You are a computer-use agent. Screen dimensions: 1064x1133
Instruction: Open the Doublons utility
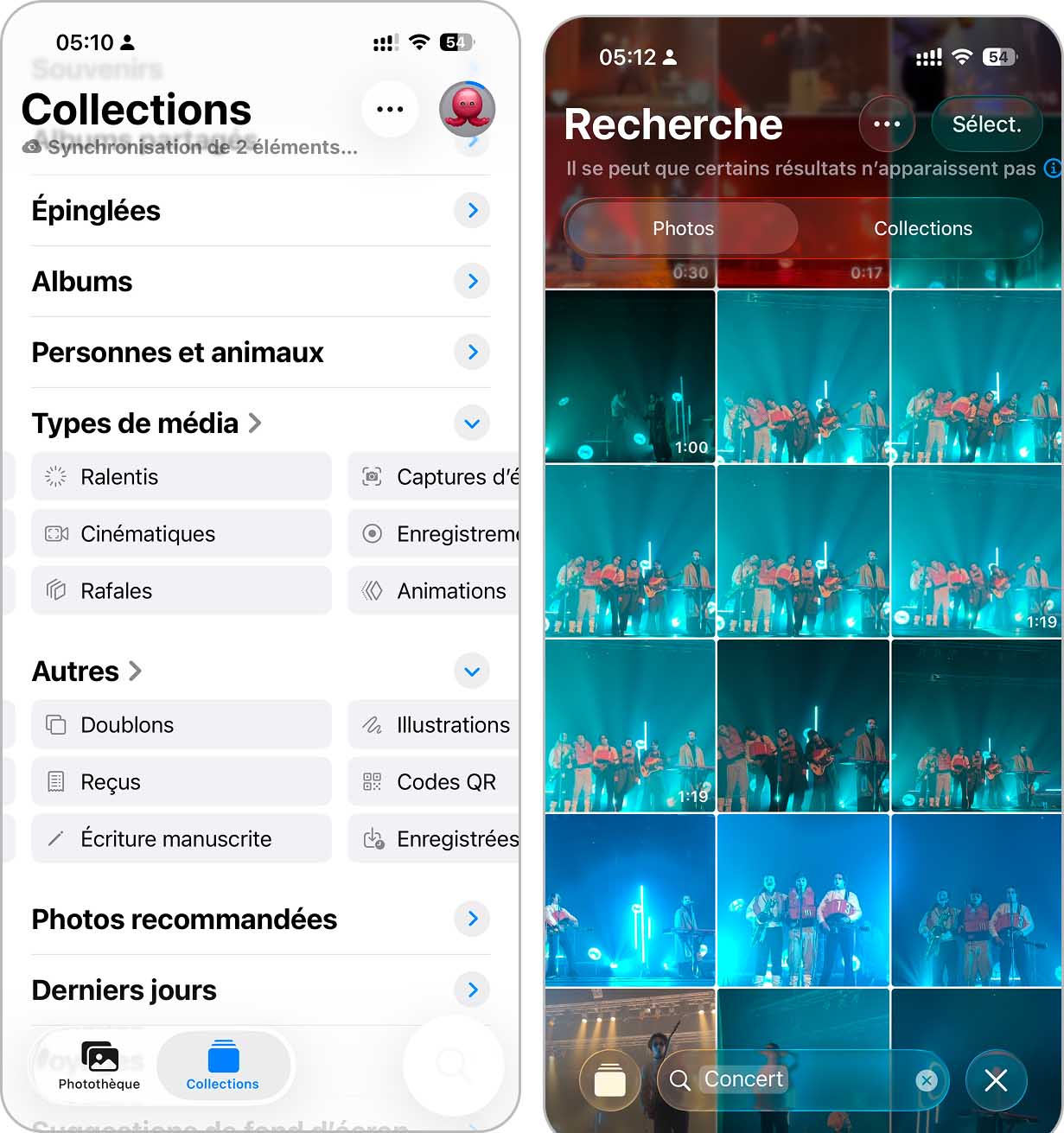tap(182, 725)
